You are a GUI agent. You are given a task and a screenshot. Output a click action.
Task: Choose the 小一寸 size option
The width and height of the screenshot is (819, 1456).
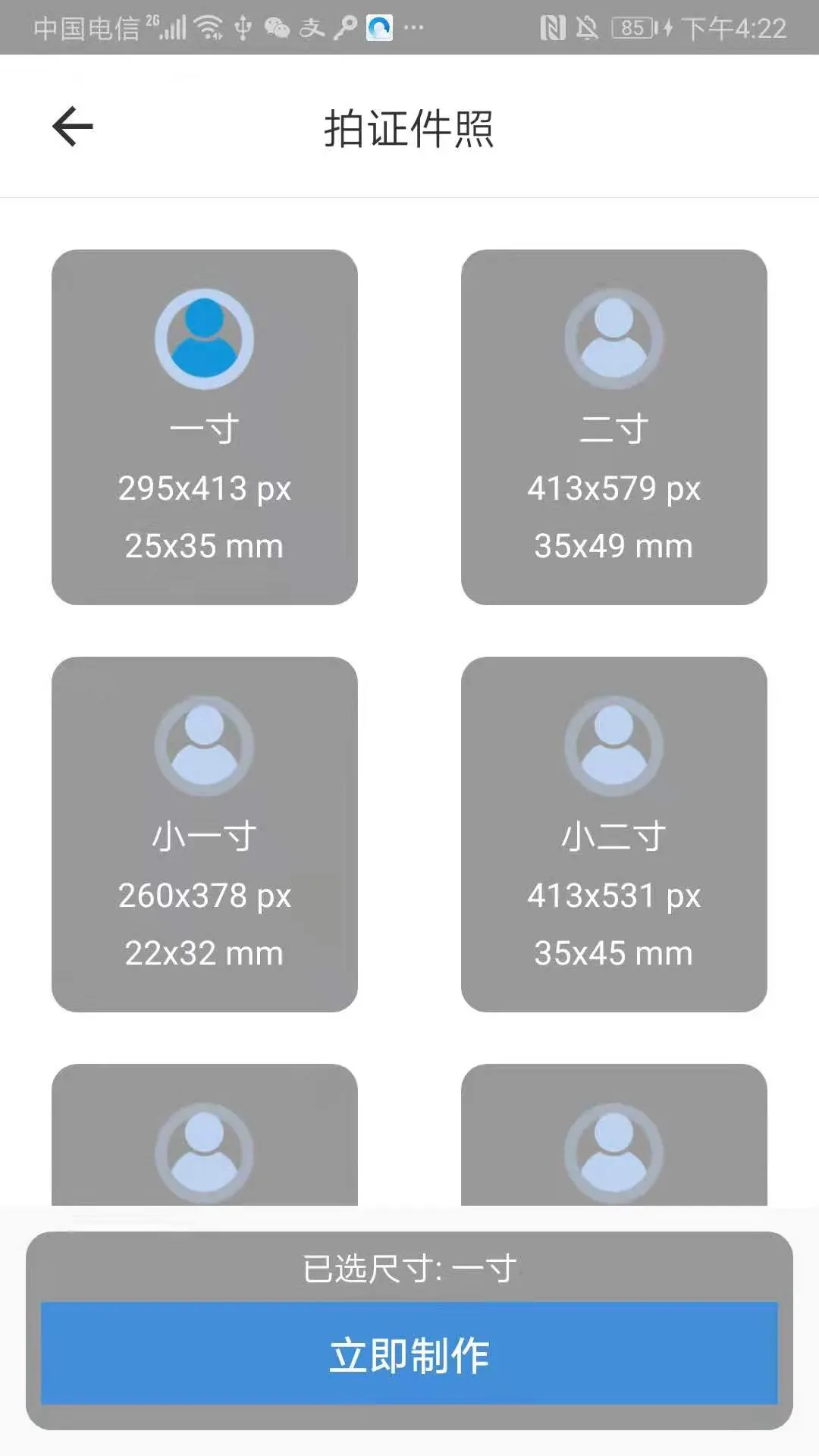click(205, 834)
